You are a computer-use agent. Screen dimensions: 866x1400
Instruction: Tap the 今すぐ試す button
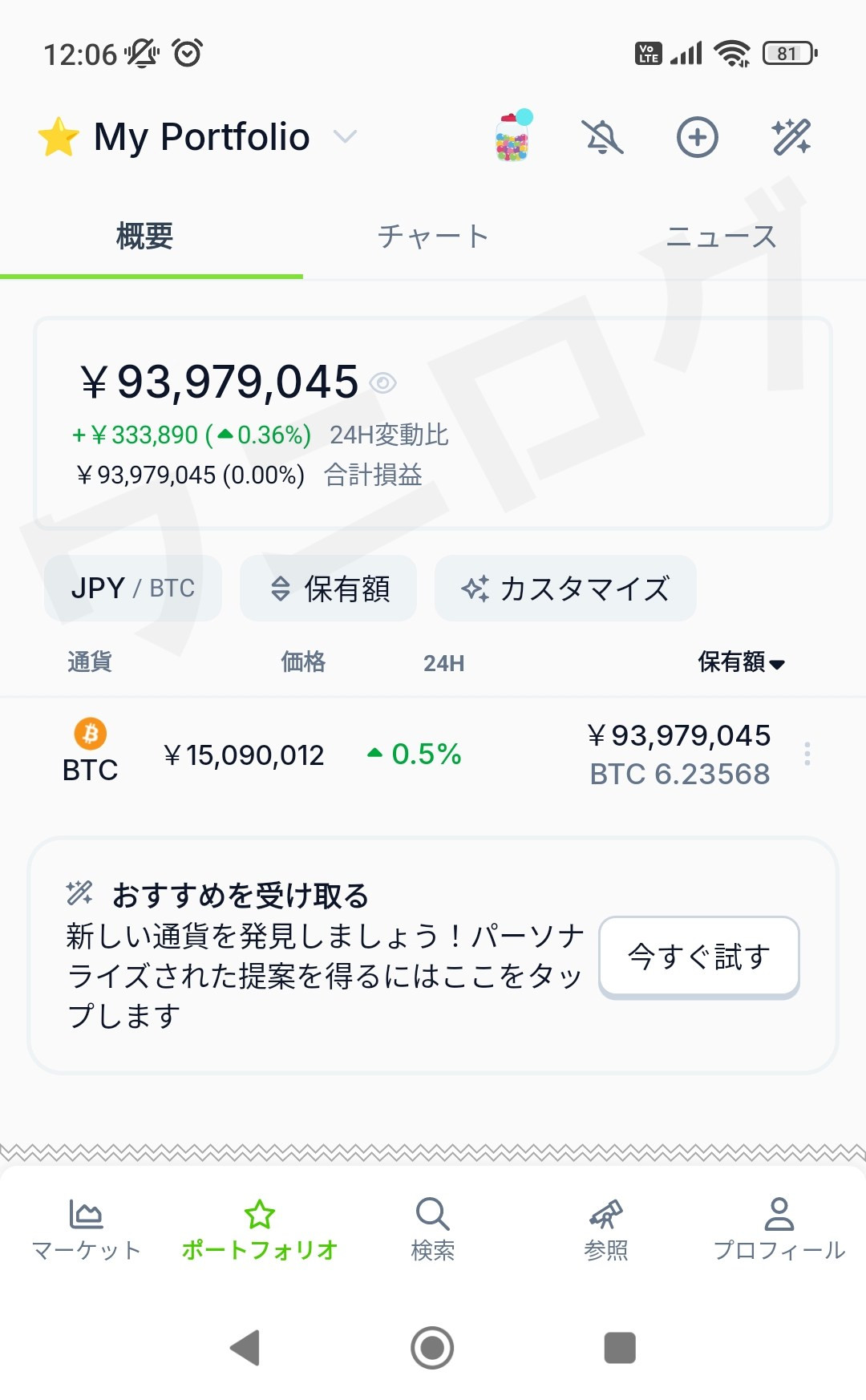pos(699,957)
